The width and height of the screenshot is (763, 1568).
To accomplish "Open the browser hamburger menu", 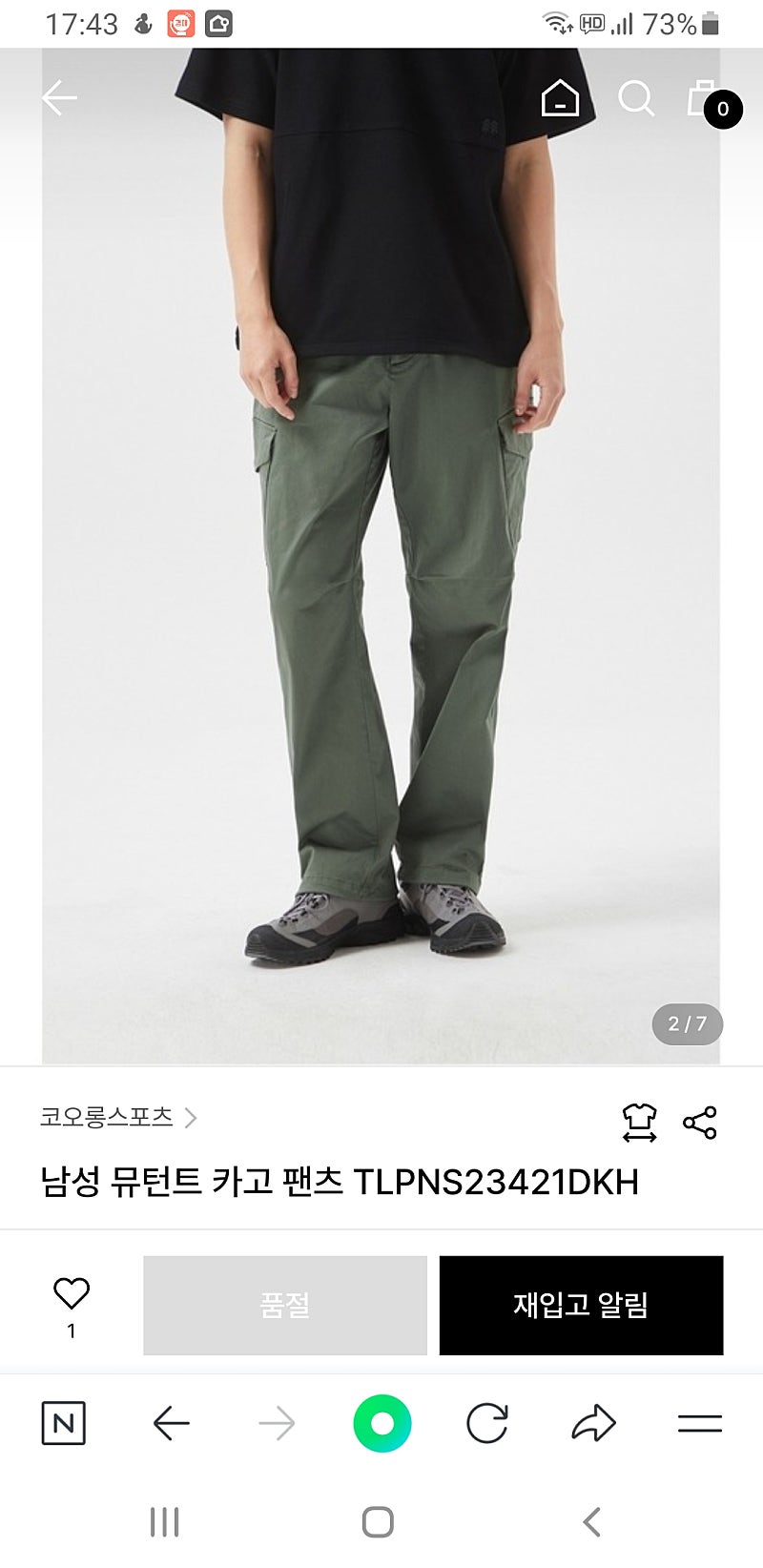I will click(x=699, y=1423).
